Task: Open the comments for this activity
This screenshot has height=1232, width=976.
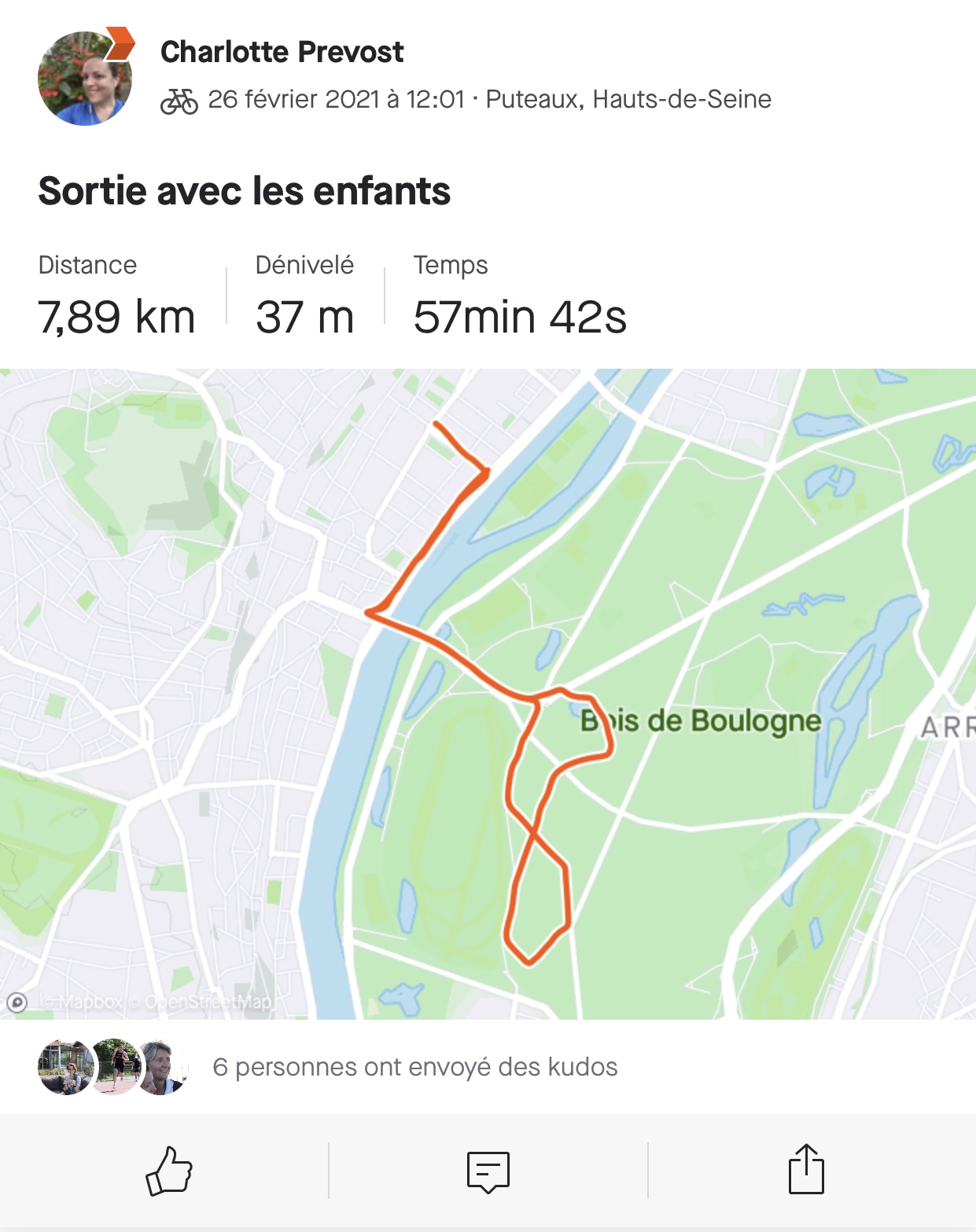Action: pyautogui.click(x=488, y=1171)
